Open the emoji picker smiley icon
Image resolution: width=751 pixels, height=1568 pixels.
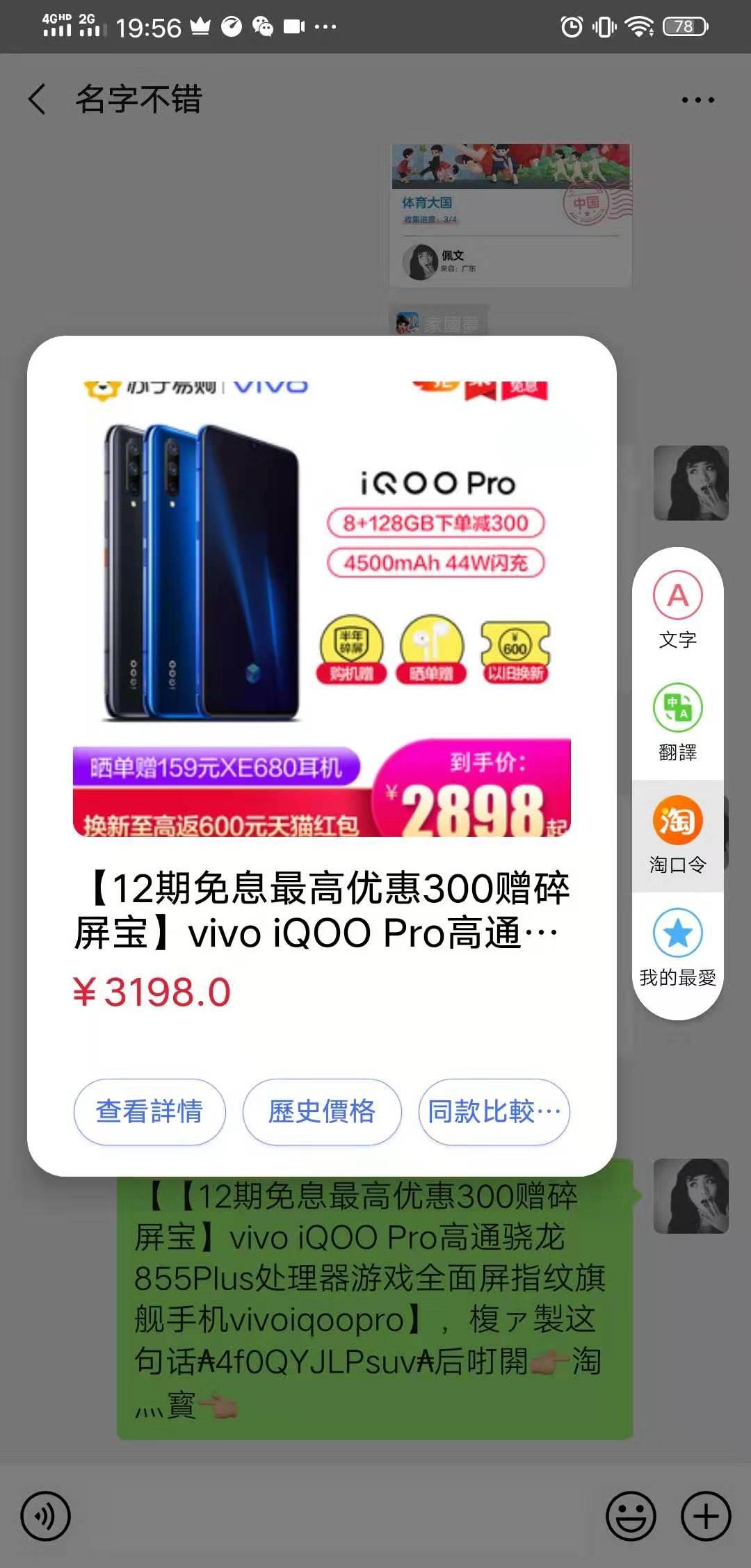tap(629, 1515)
